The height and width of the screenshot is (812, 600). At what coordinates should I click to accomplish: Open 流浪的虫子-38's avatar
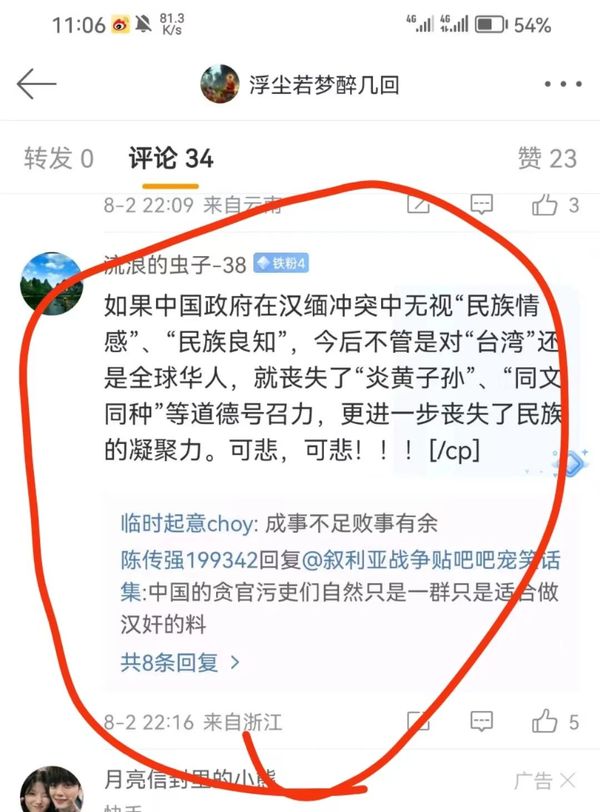click(50, 281)
